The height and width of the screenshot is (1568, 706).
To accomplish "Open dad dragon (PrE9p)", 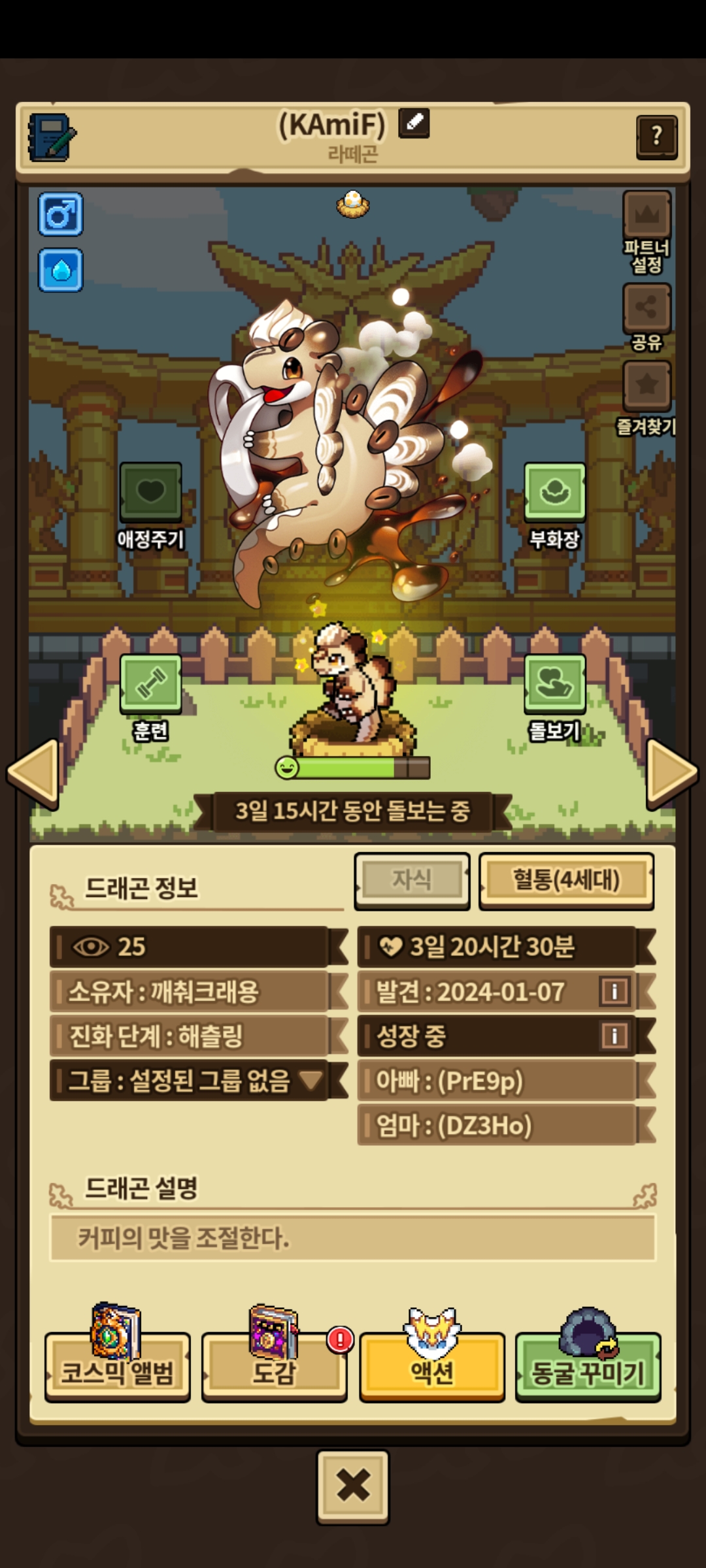I will (497, 1081).
